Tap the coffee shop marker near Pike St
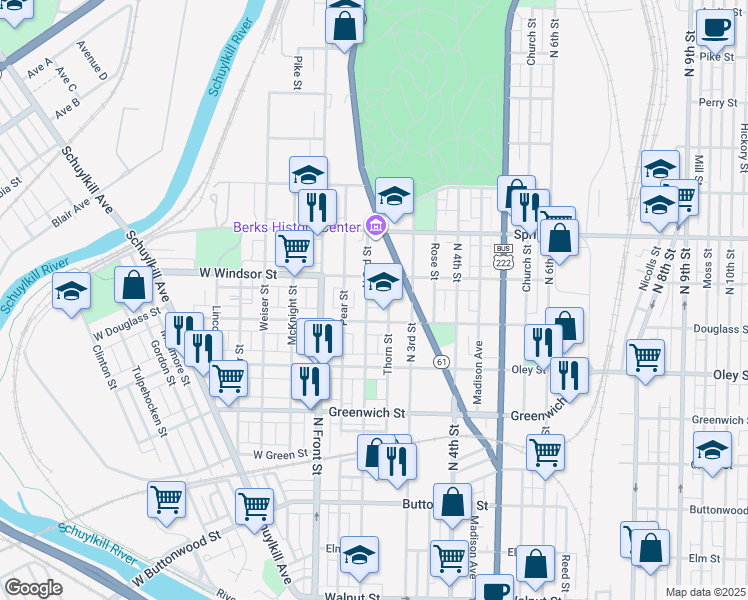This screenshot has height=600, width=748. tap(714, 28)
